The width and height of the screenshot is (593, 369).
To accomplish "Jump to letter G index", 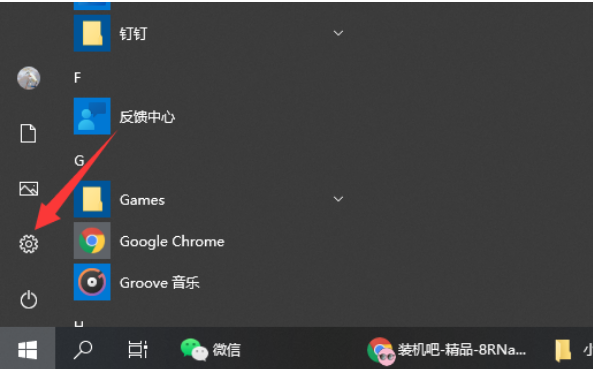I will click(79, 161).
